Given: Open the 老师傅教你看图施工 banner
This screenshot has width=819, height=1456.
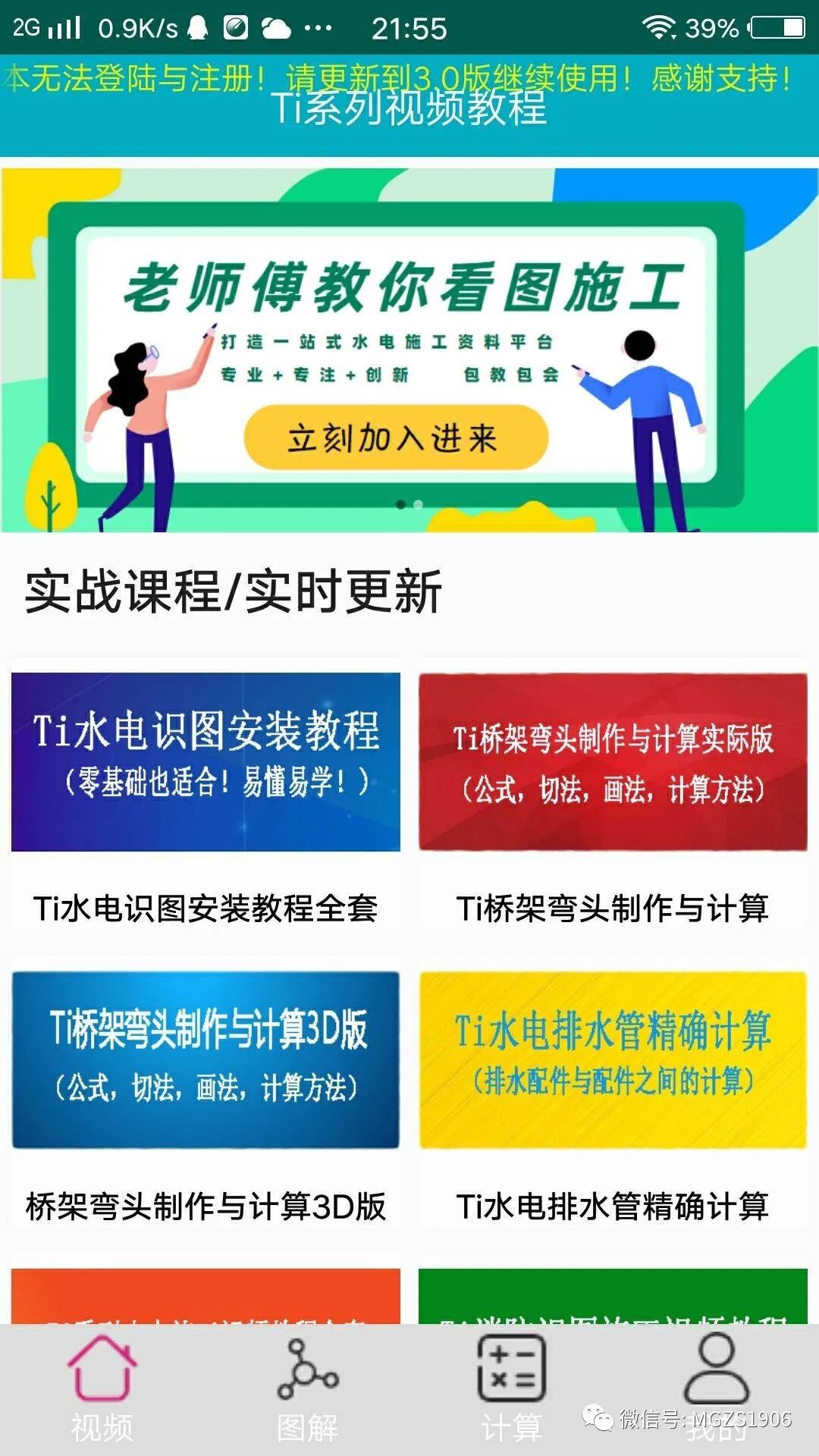Looking at the screenshot, I should 409,350.
